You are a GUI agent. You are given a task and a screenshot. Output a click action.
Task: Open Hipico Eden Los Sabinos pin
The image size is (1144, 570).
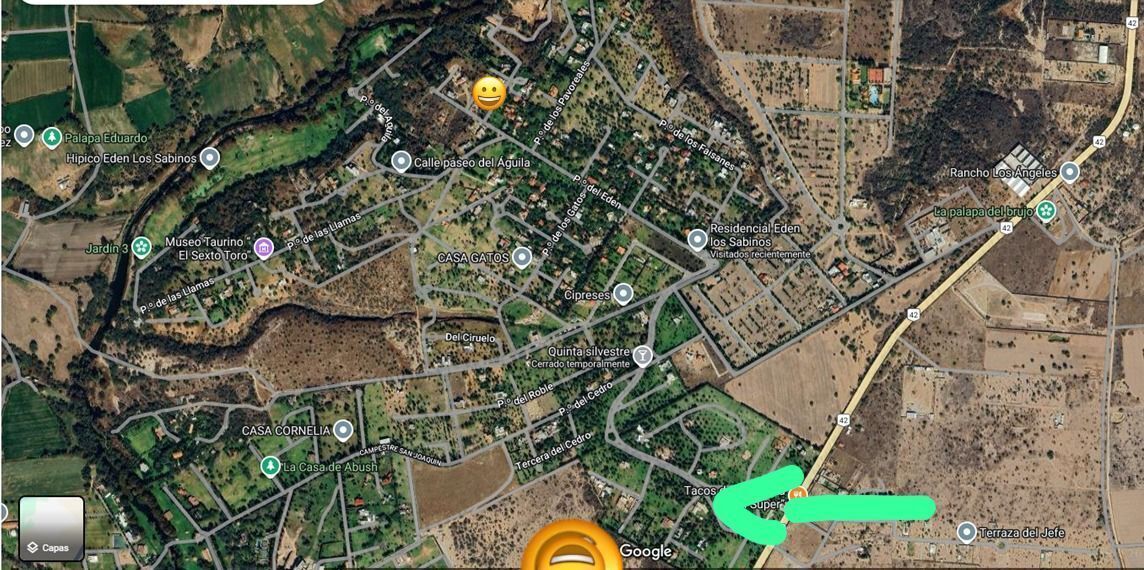coord(209,158)
